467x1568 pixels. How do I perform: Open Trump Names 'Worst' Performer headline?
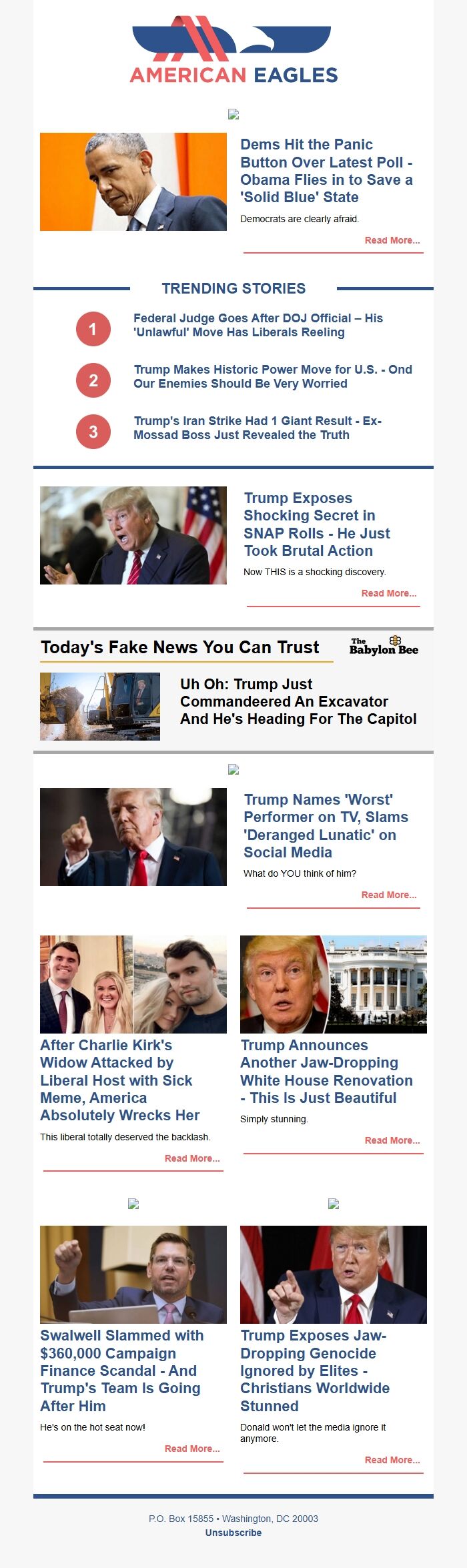325,825
